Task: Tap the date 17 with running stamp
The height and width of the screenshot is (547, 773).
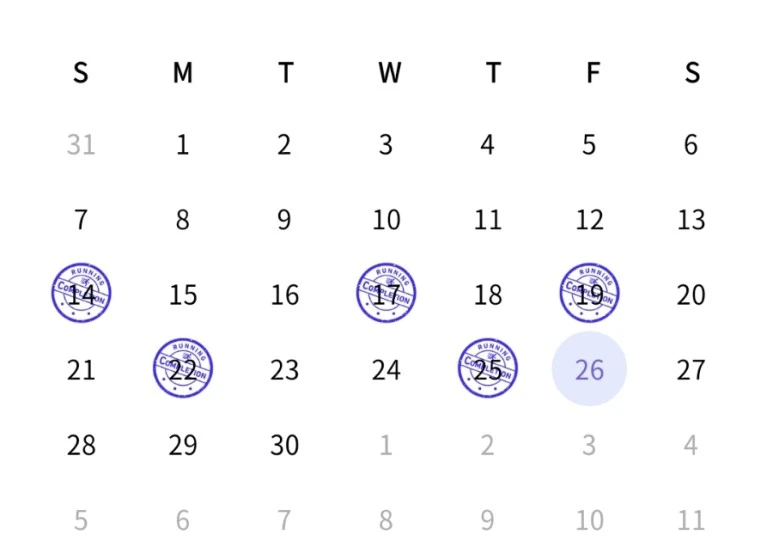Action: pyautogui.click(x=386, y=293)
